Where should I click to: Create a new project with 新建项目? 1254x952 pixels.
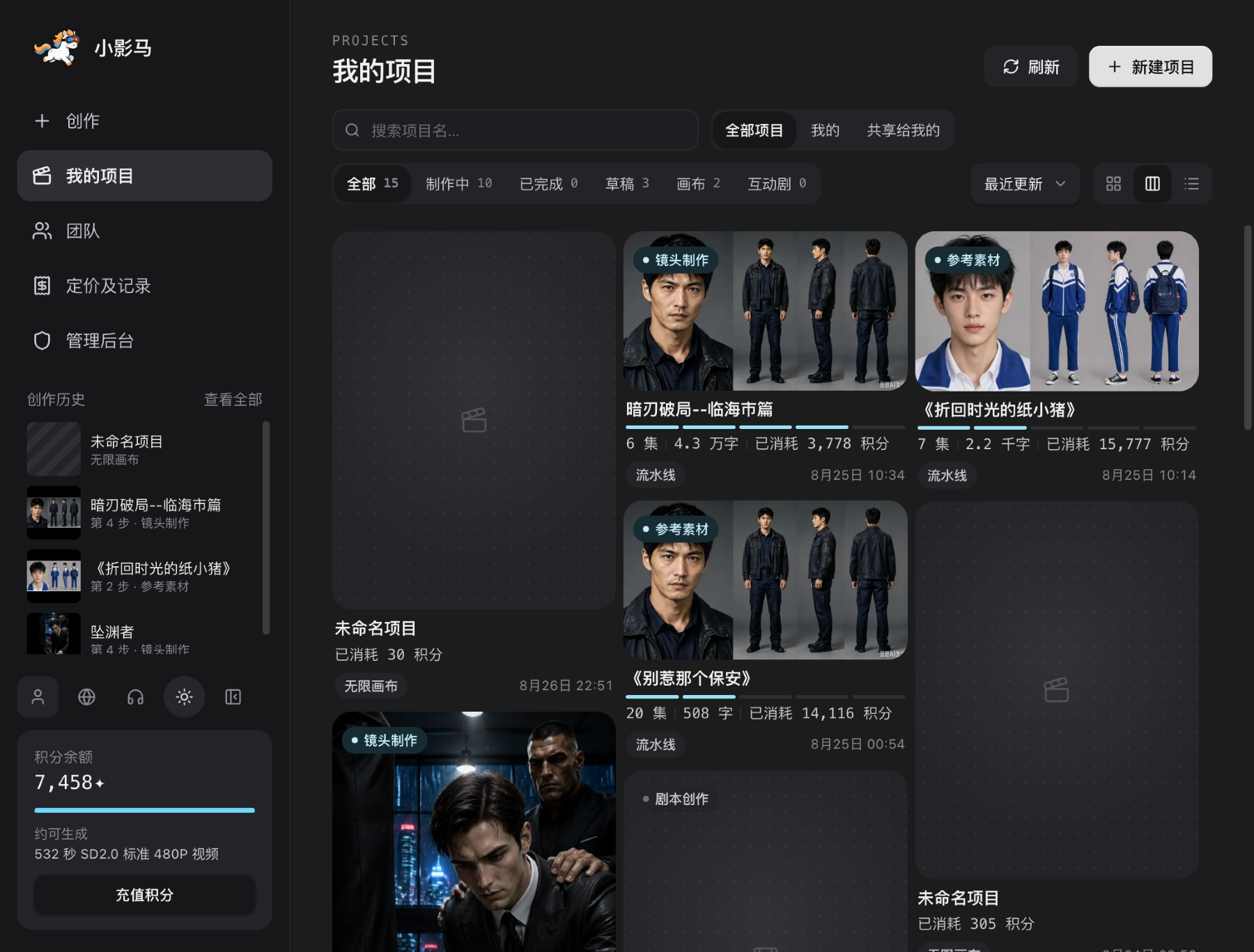point(1150,67)
